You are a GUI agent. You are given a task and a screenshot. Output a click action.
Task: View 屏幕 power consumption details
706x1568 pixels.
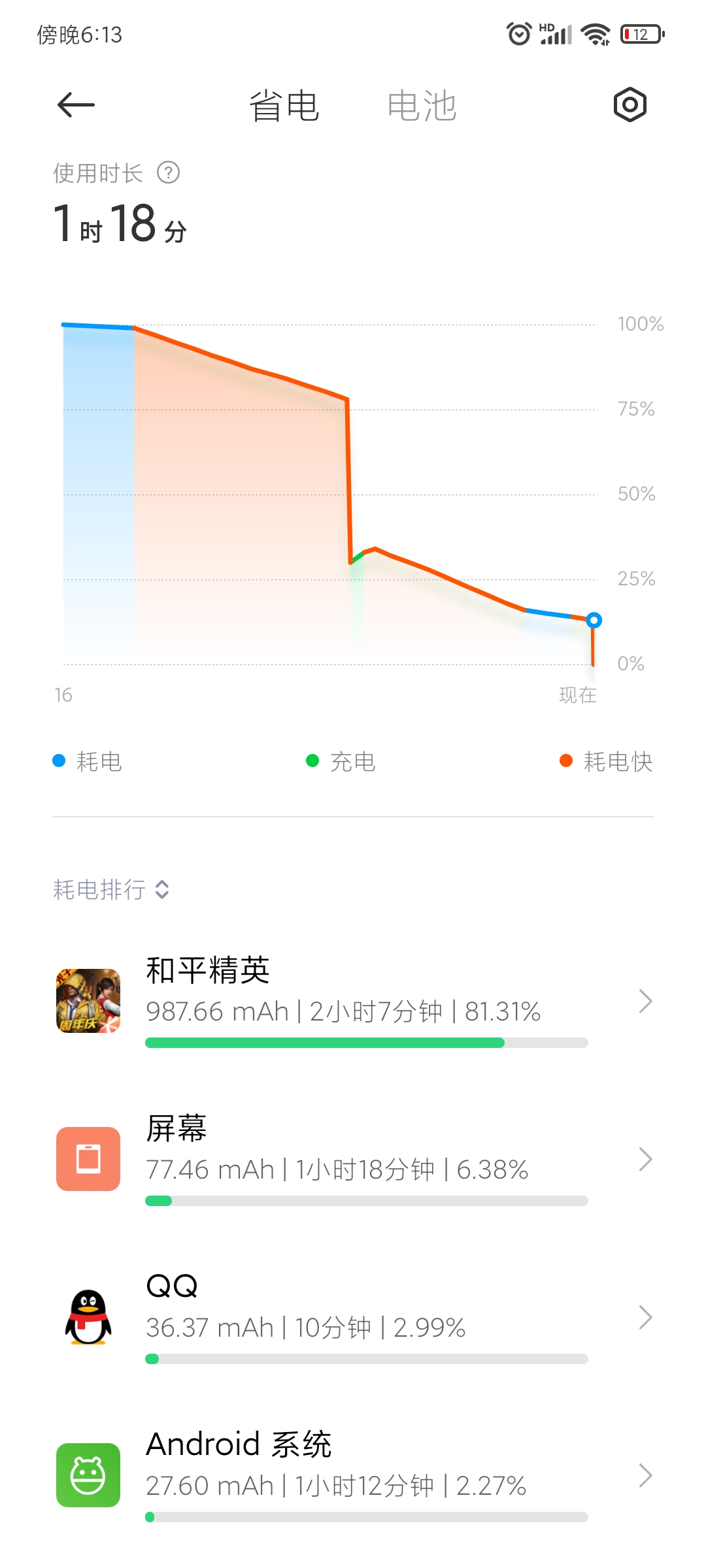[353, 1159]
